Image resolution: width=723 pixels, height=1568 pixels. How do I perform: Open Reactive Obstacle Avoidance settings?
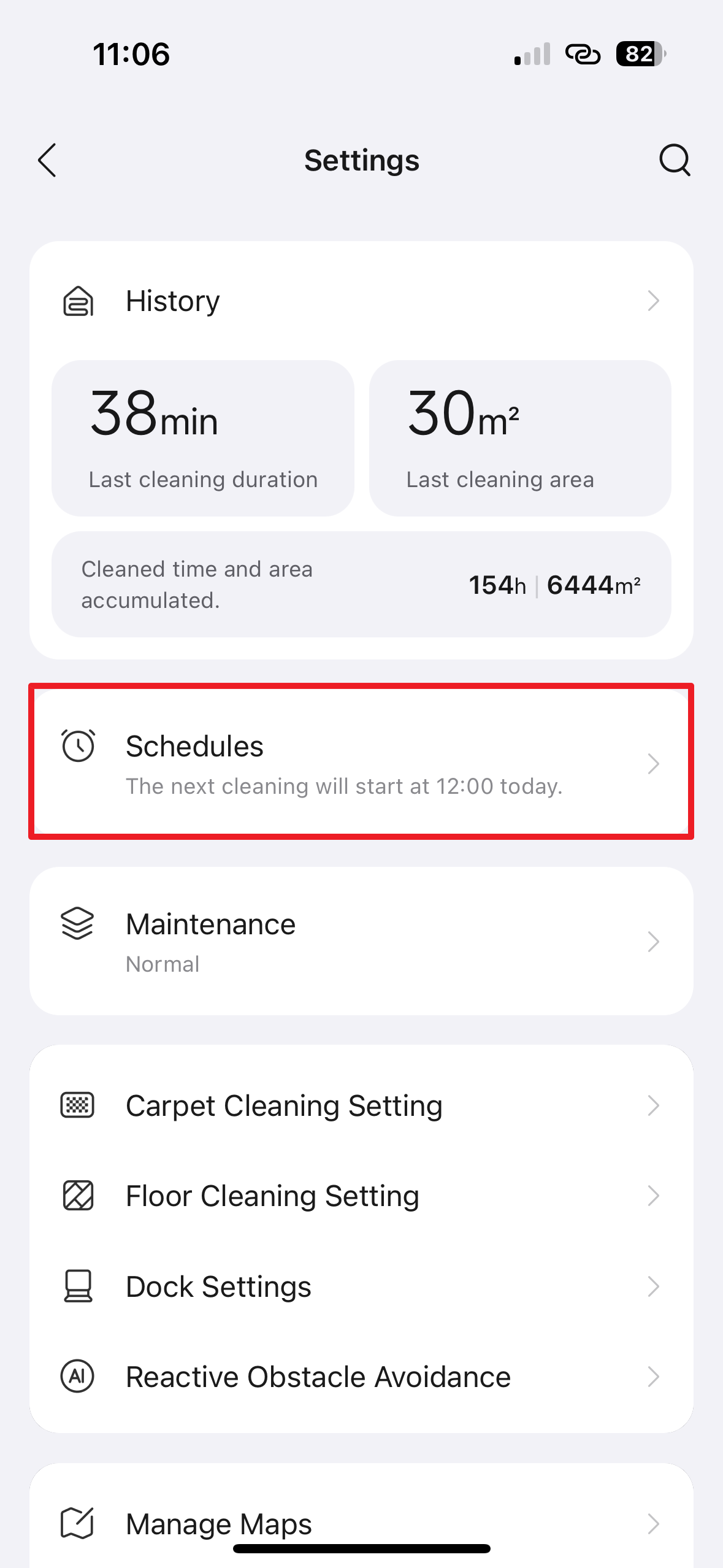coord(361,1377)
